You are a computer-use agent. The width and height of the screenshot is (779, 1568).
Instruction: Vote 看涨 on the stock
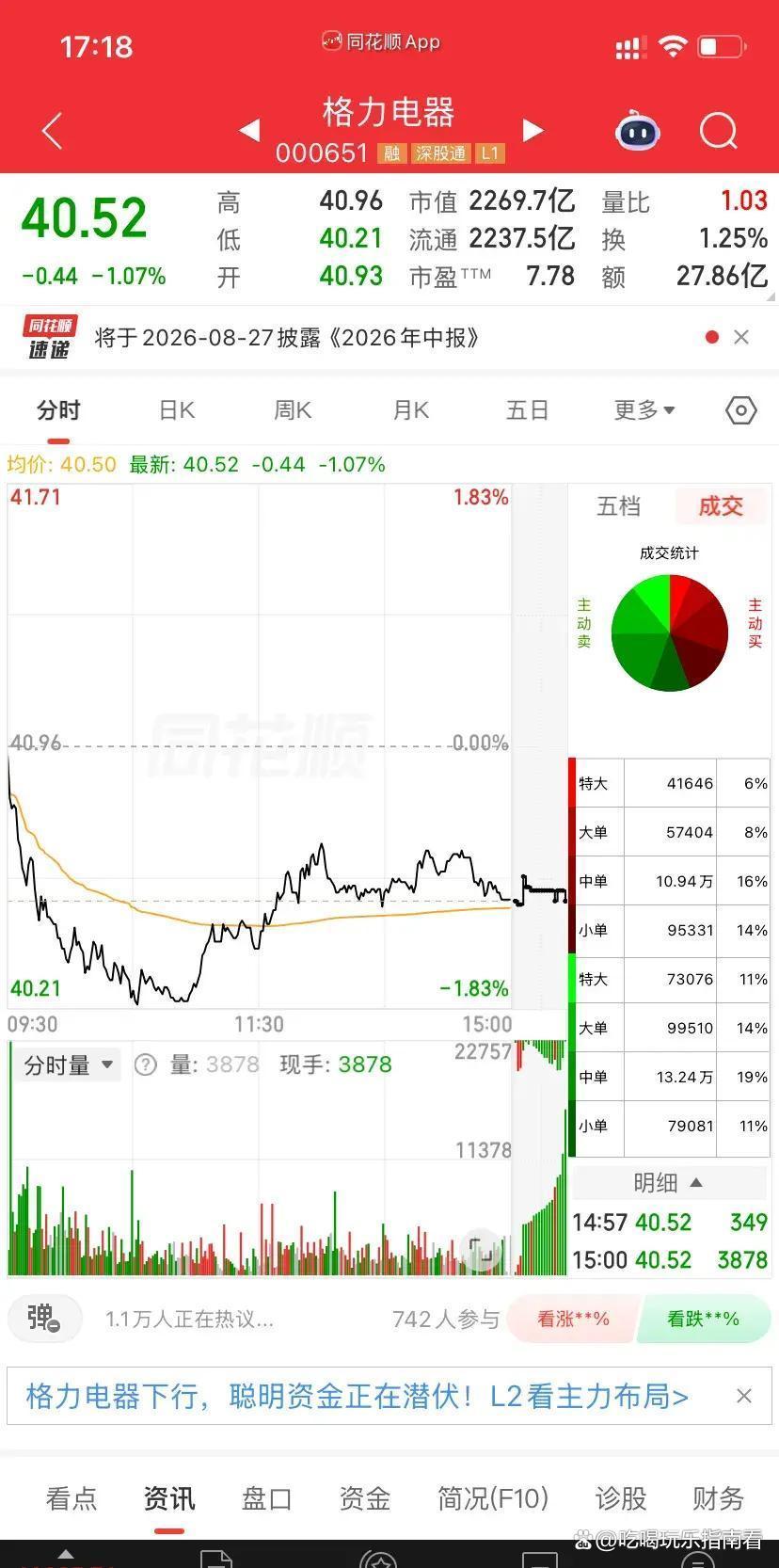573,1319
